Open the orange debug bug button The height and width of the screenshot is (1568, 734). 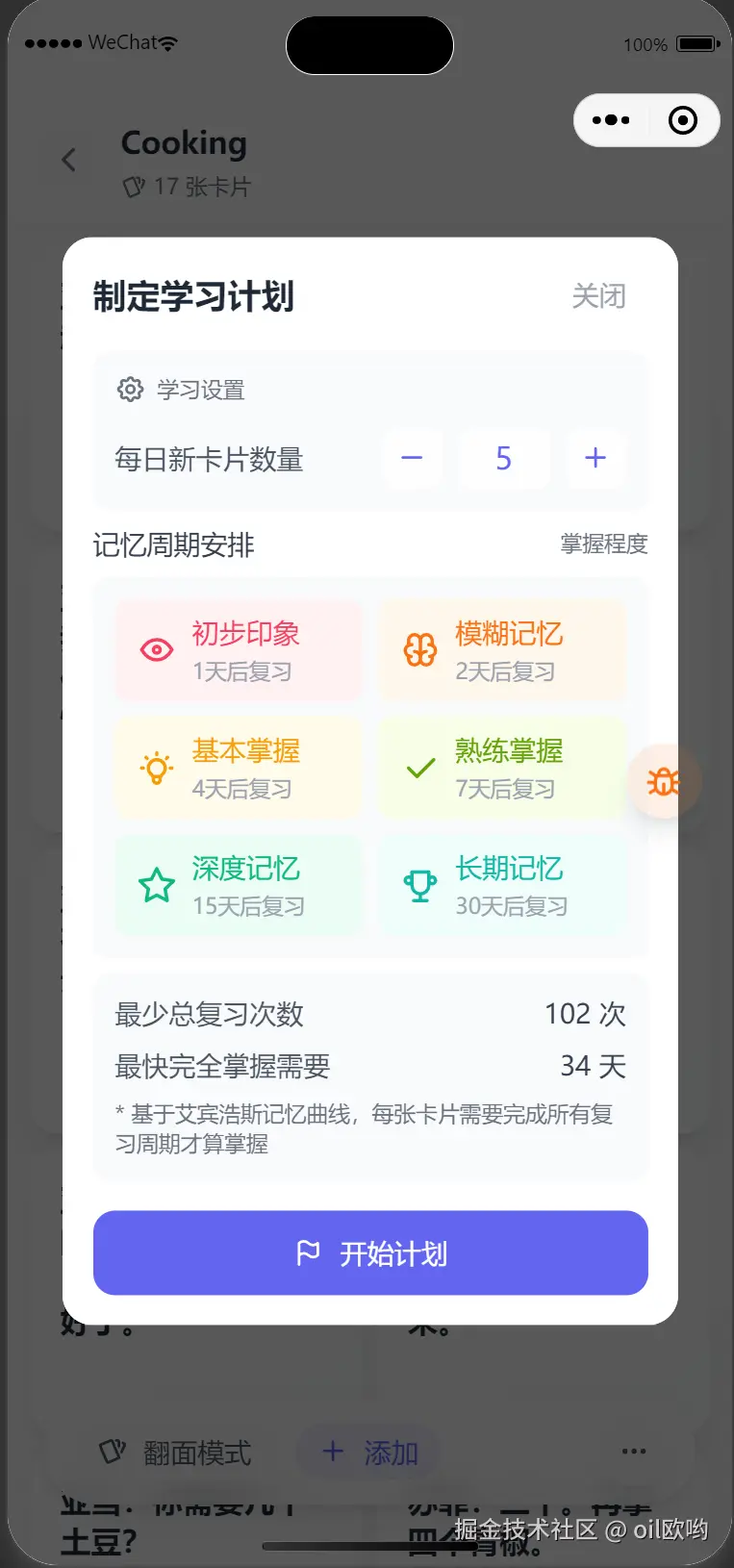pos(664,781)
